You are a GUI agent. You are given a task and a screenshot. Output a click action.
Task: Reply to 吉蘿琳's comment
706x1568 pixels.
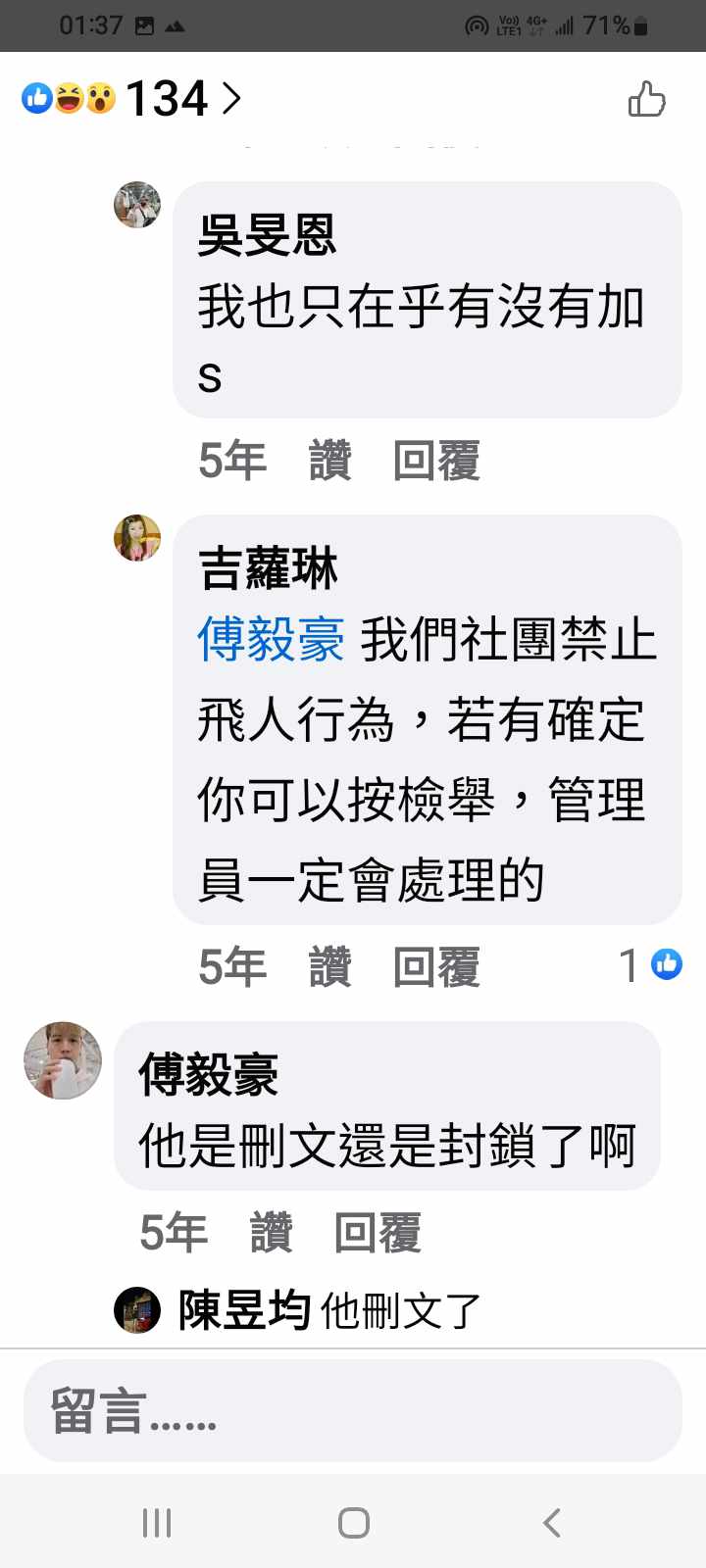pyautogui.click(x=435, y=967)
